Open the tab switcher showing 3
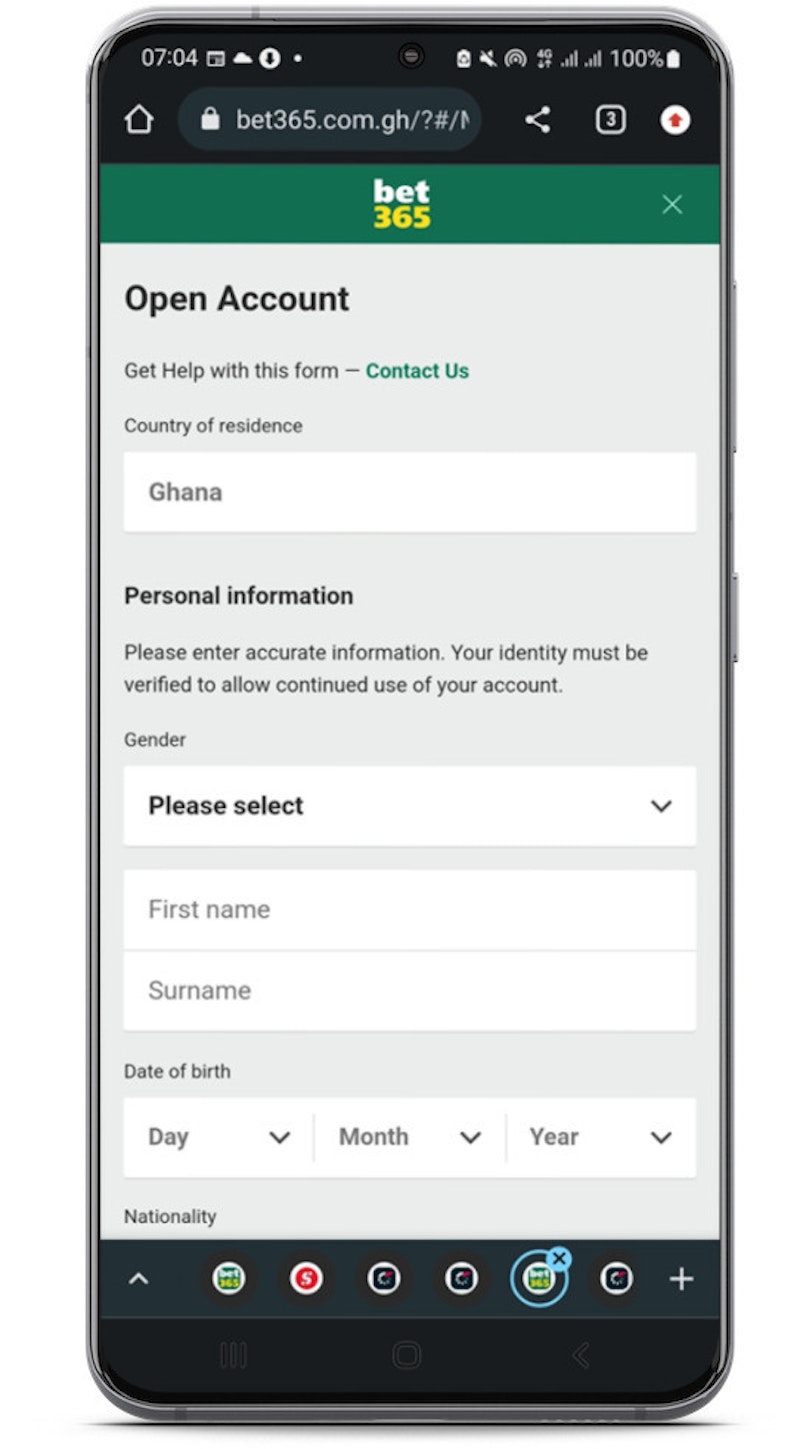800x1449 pixels. pyautogui.click(x=610, y=120)
